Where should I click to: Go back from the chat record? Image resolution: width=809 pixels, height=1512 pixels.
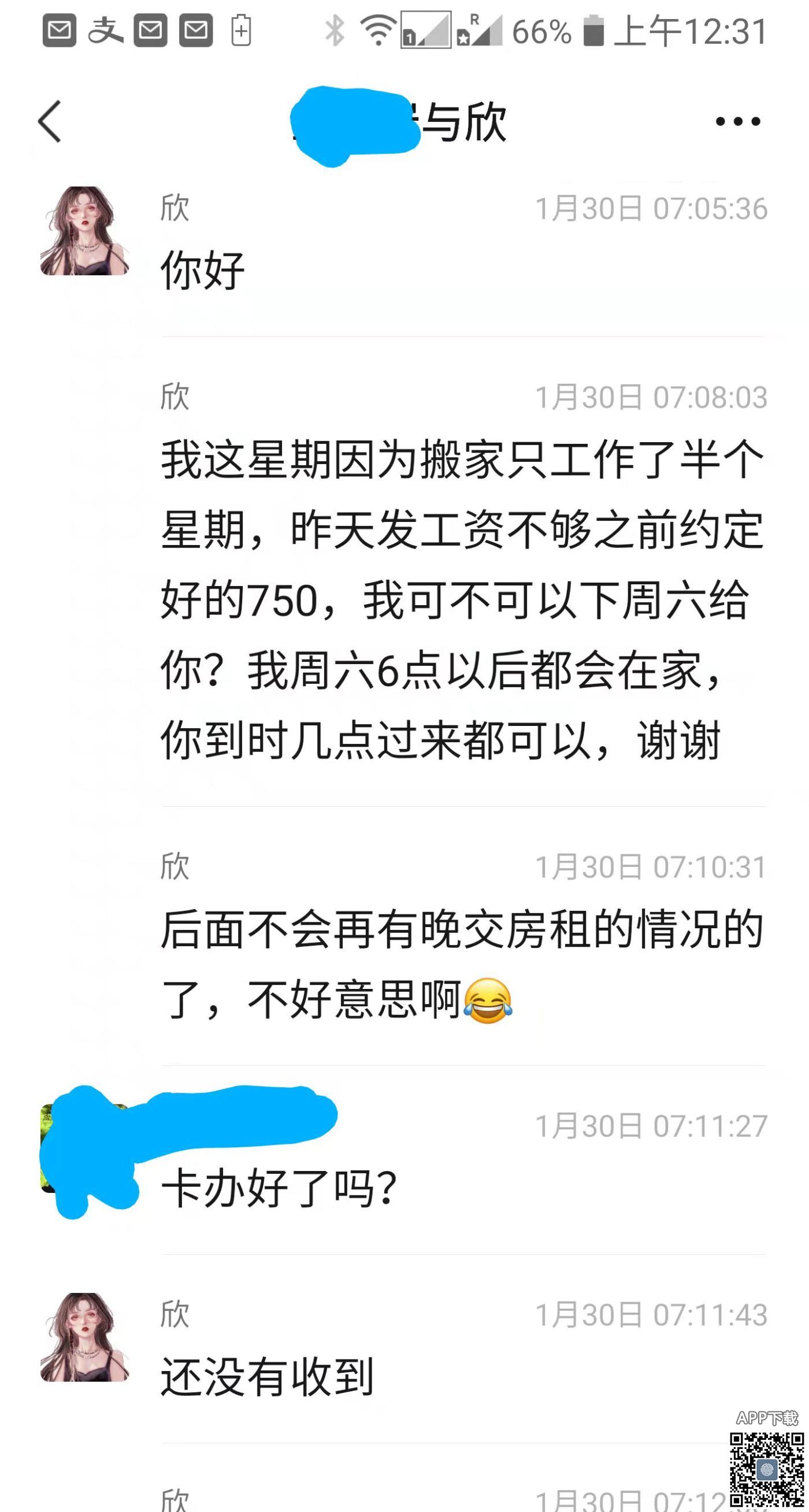point(50,121)
